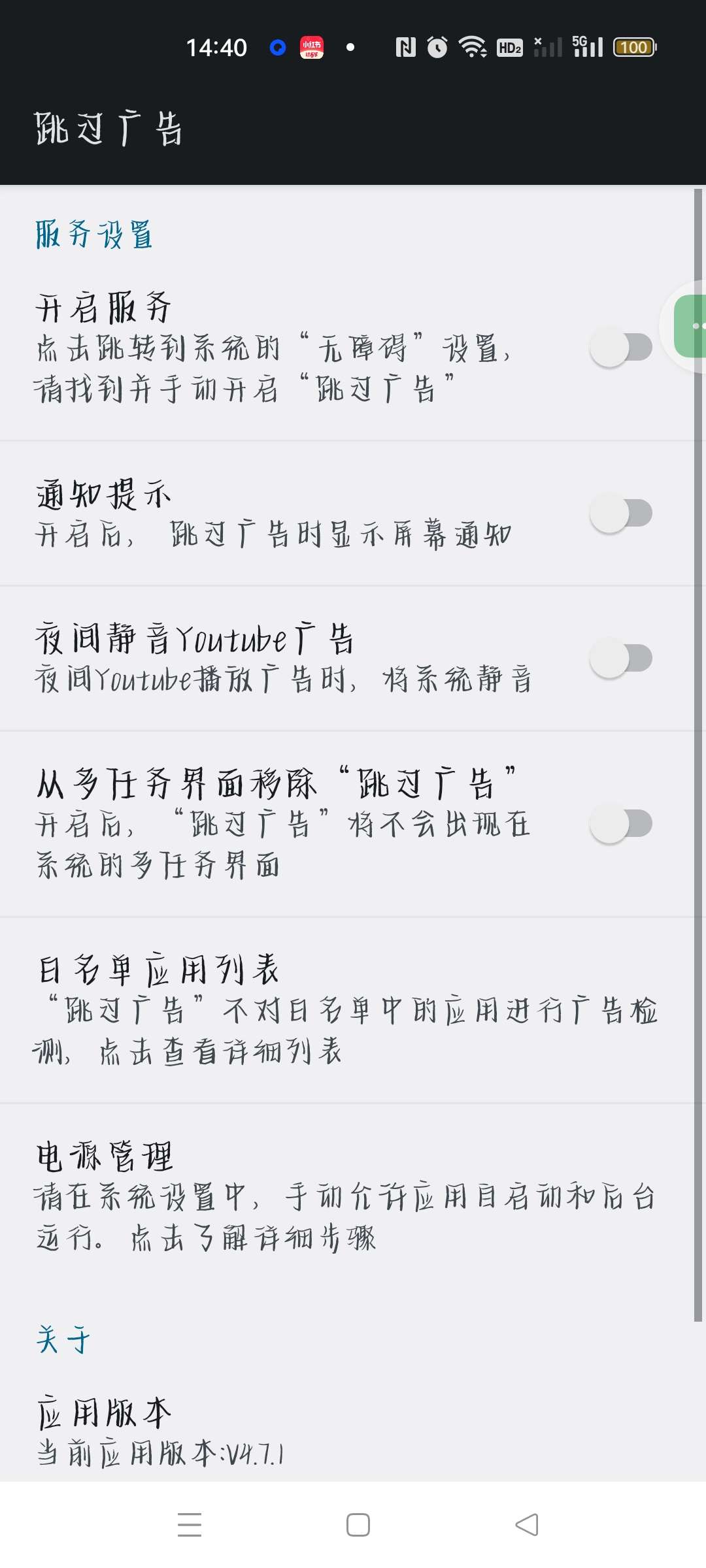Tap the green floating side bubble
706x1568 pixels.
692,326
